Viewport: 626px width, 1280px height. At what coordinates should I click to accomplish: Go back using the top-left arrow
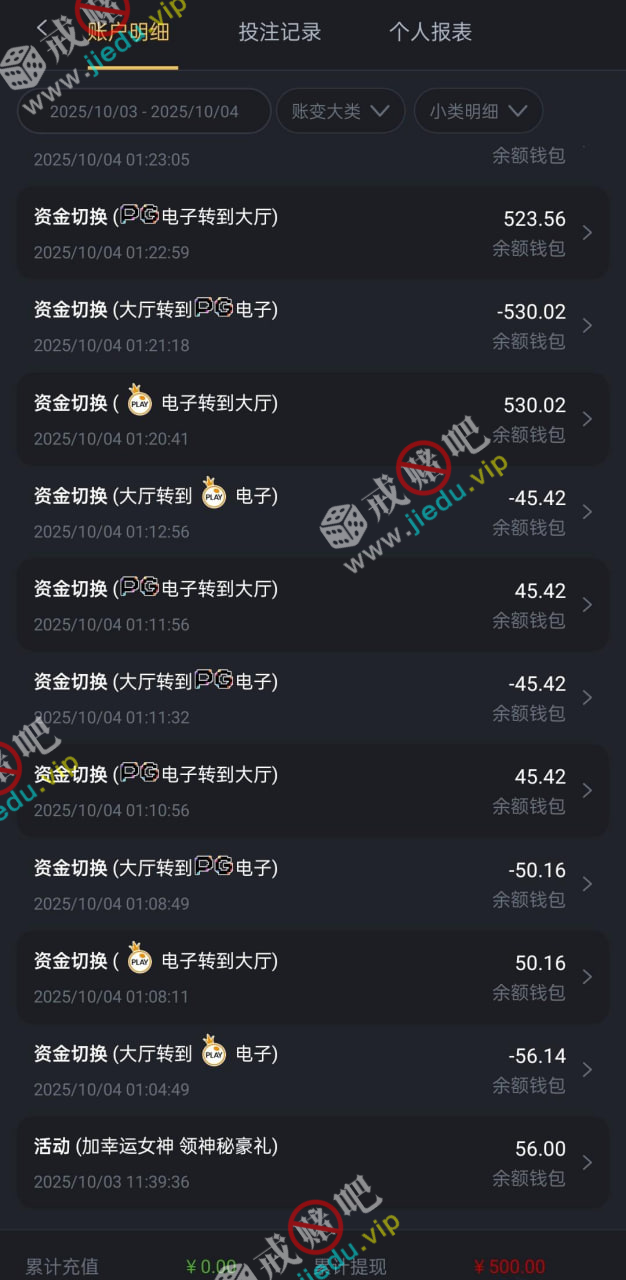click(42, 29)
